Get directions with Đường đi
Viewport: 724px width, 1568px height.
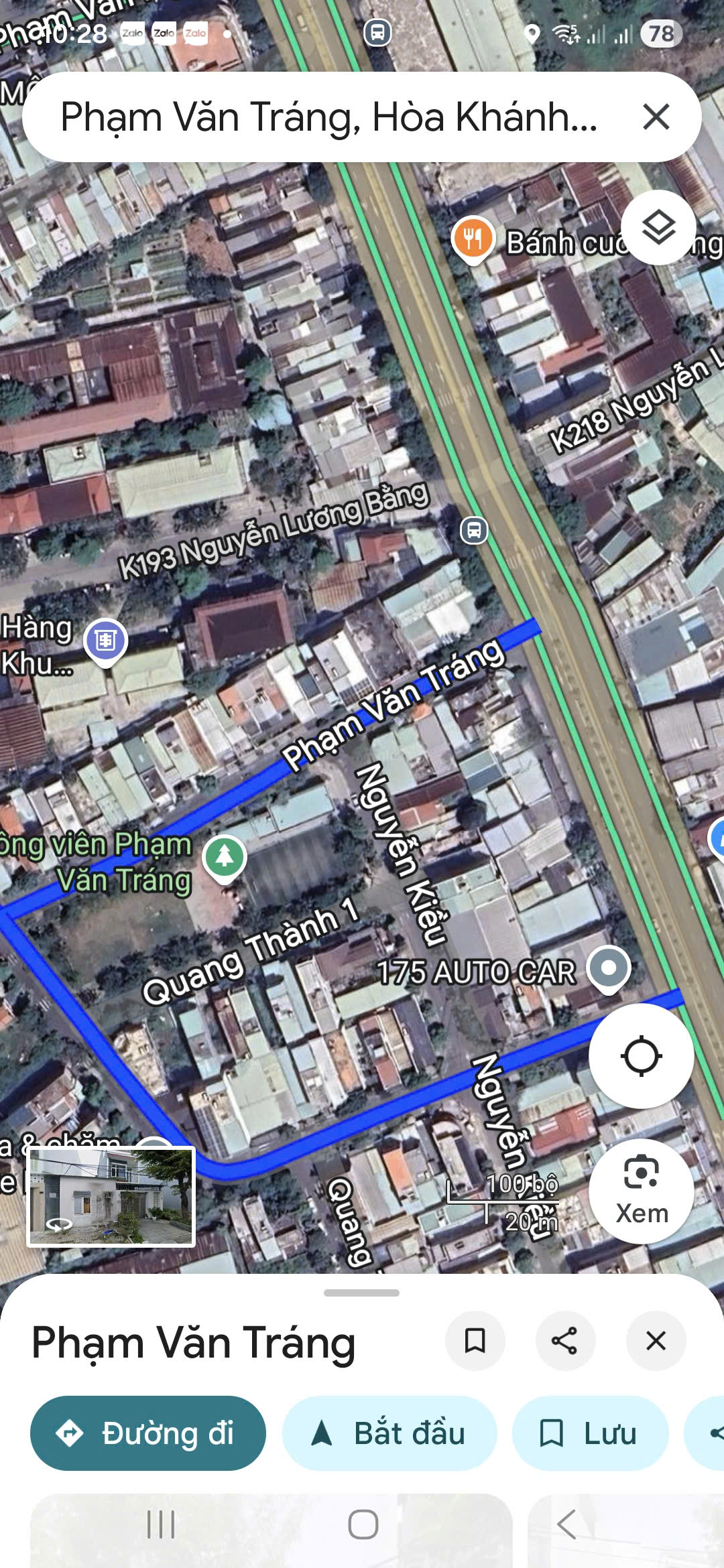(x=148, y=1433)
